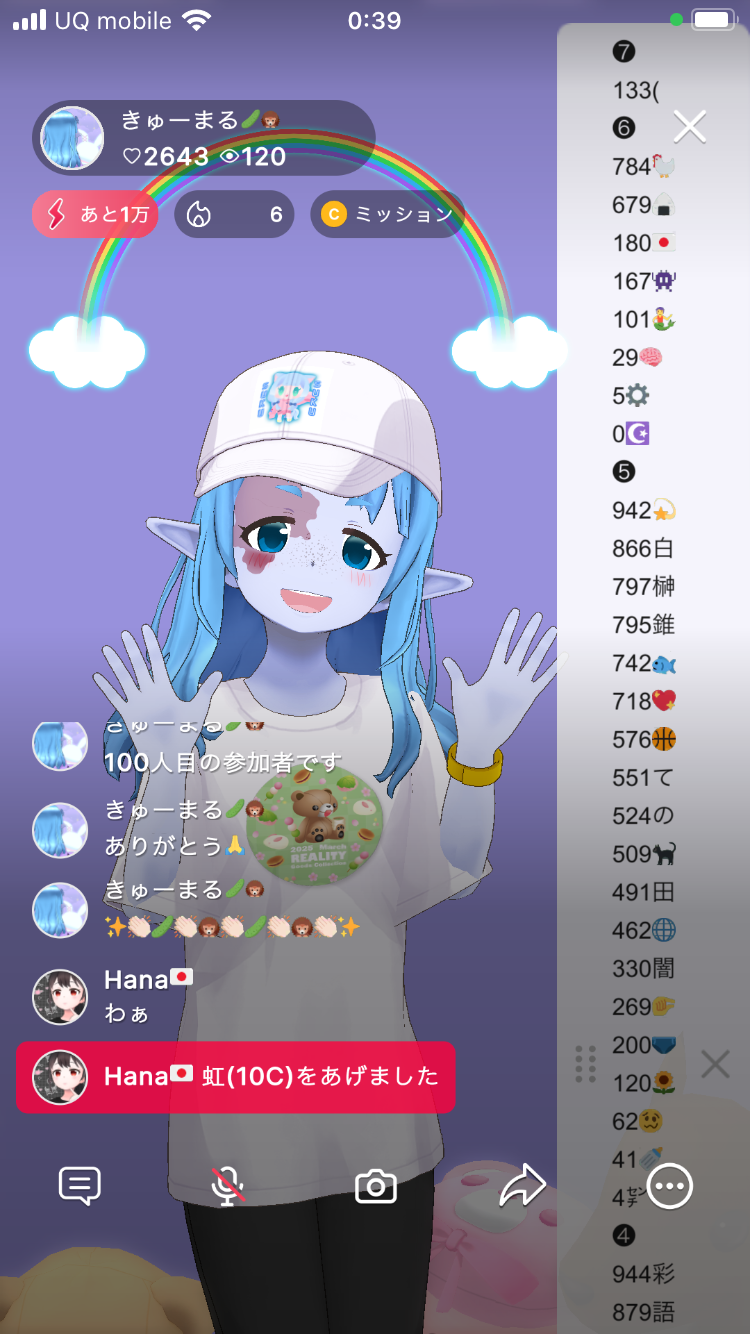Screen dimensions: 750x1334
Task: Open the ミッション chip
Action: [387, 214]
